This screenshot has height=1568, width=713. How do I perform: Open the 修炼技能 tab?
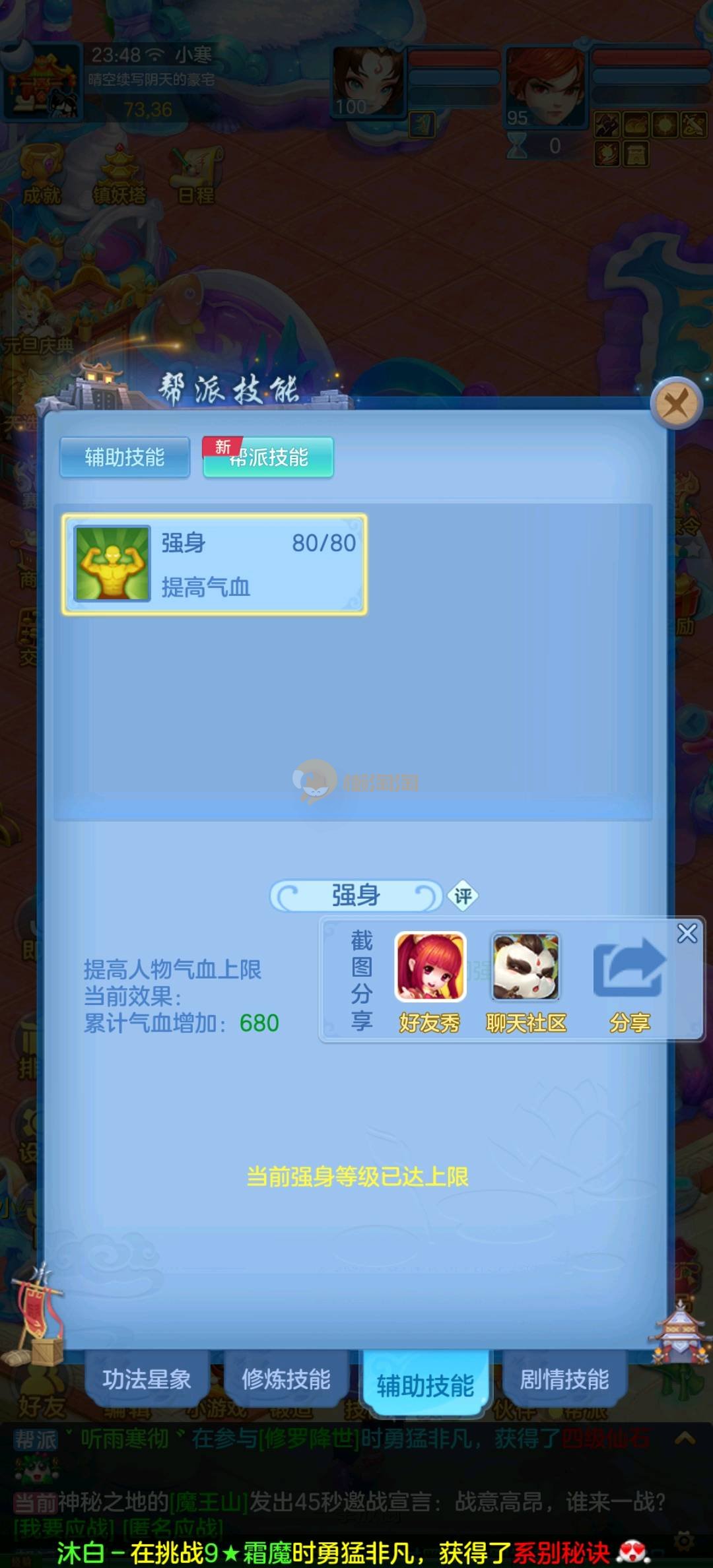coord(286,1380)
